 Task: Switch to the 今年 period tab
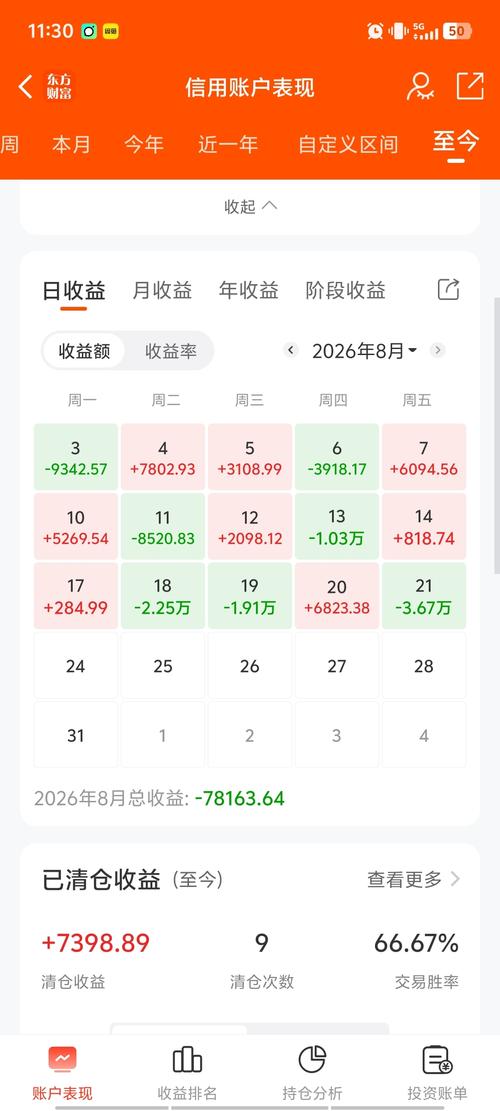pos(144,145)
